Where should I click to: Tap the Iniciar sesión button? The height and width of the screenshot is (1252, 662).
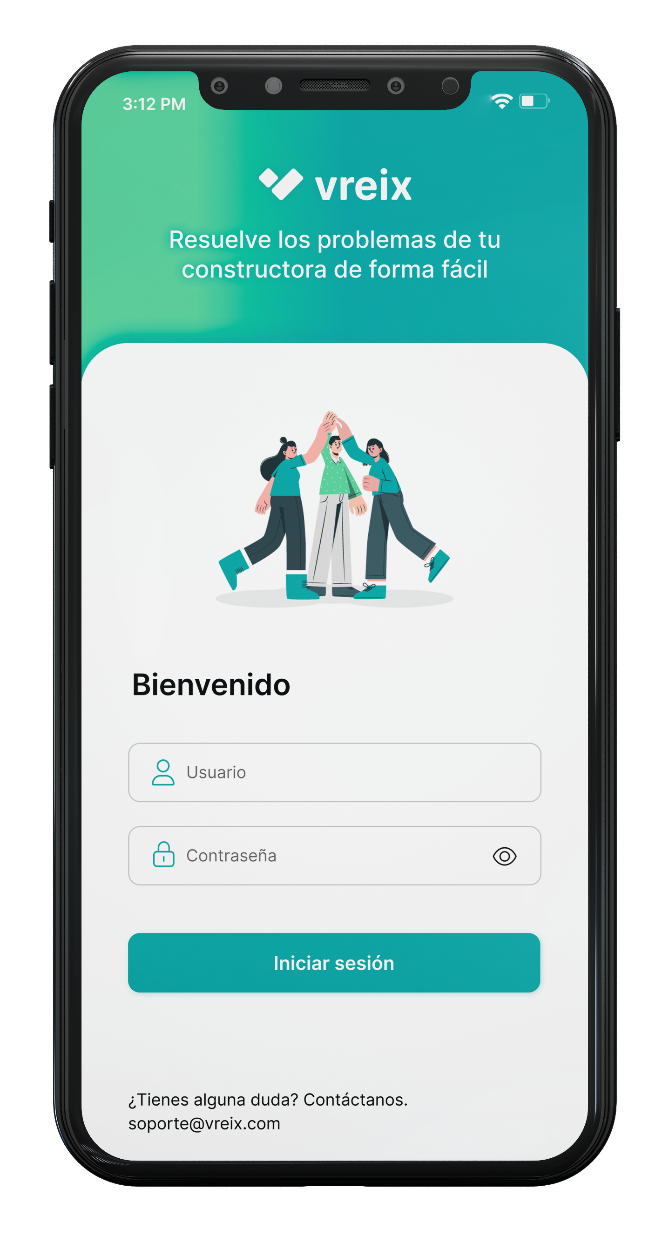pos(334,963)
